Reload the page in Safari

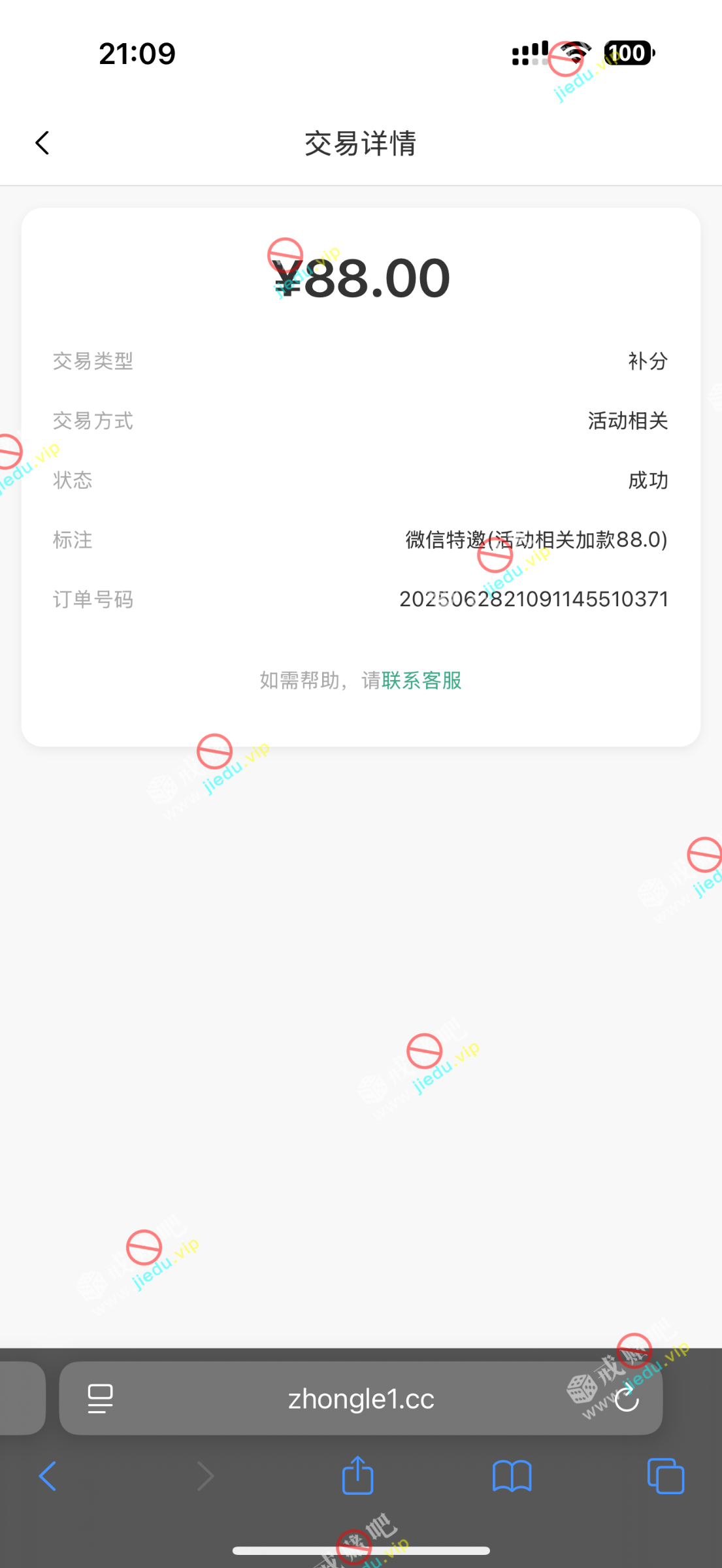coord(627,1399)
